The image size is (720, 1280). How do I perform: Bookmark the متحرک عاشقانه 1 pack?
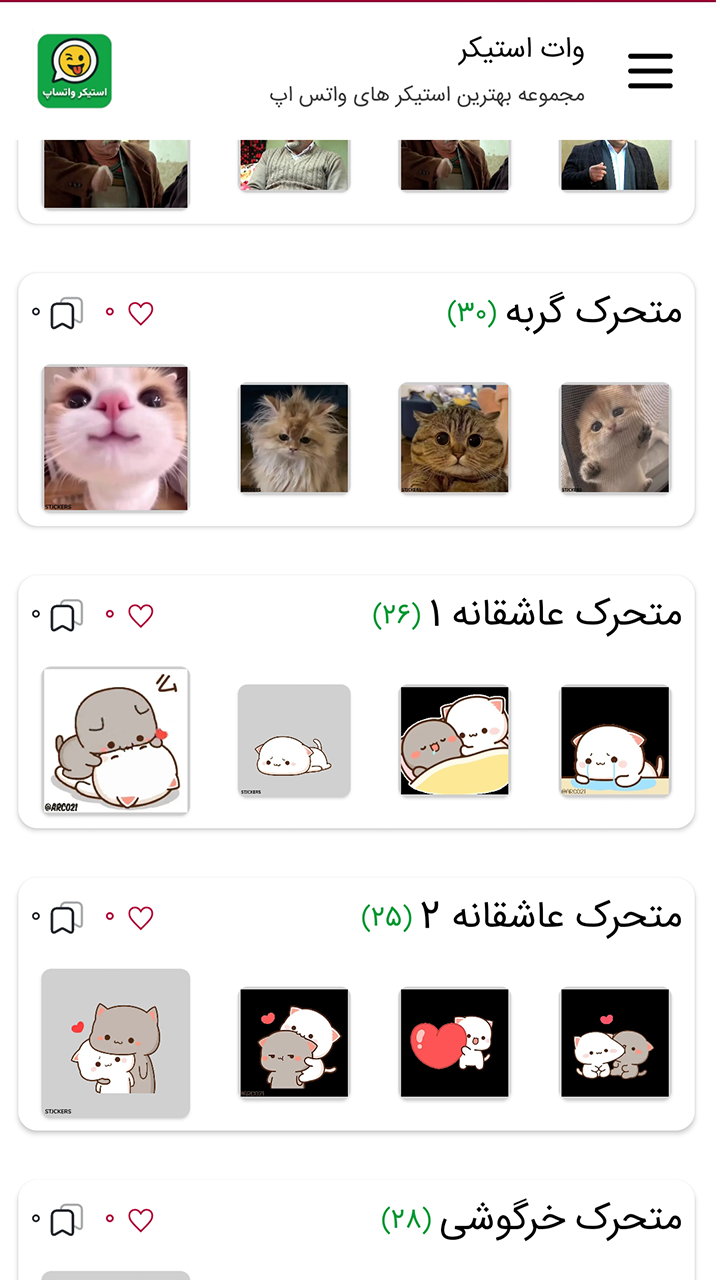click(x=65, y=615)
